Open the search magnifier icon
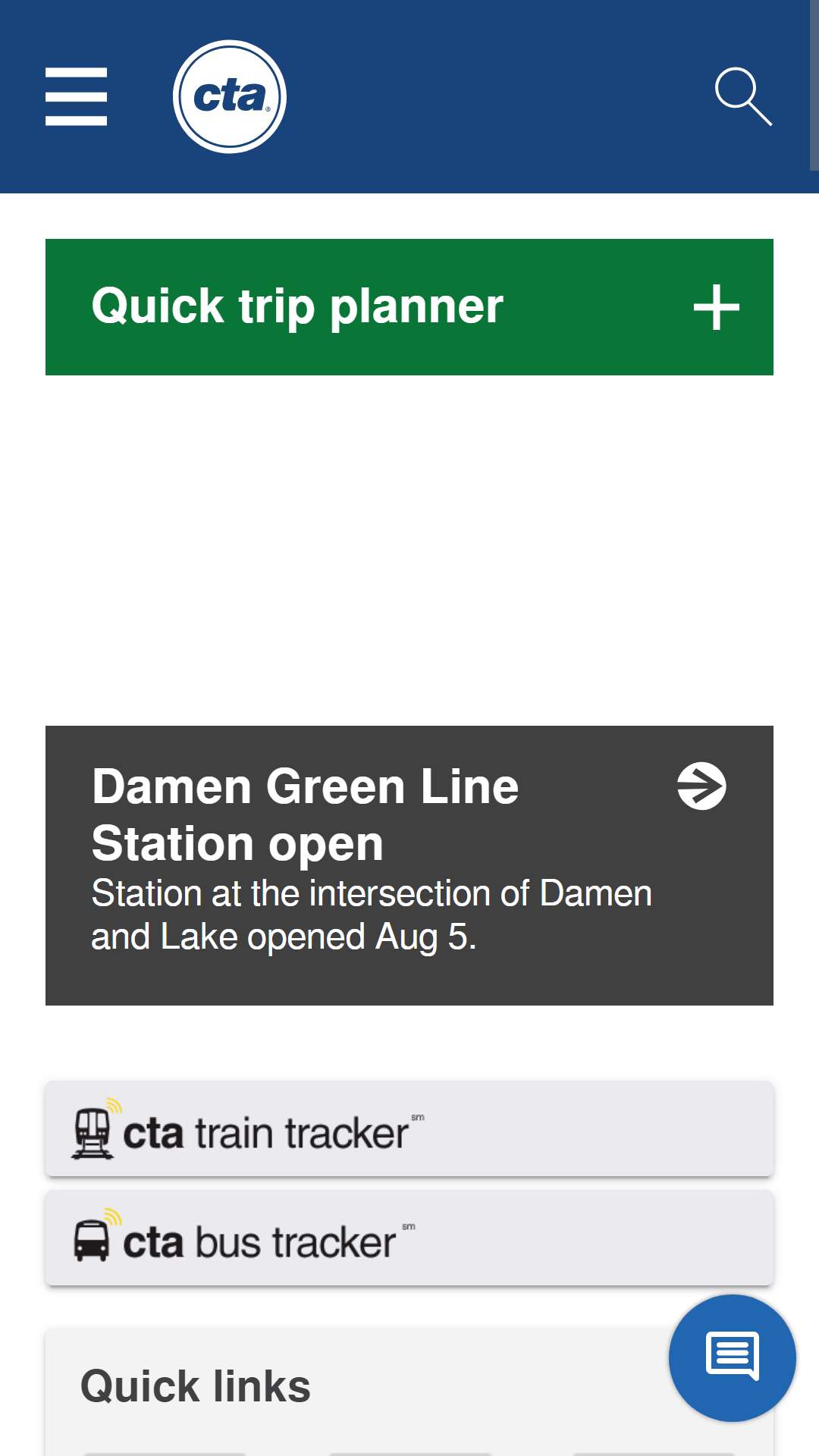Image resolution: width=819 pixels, height=1456 pixels. 743,96
